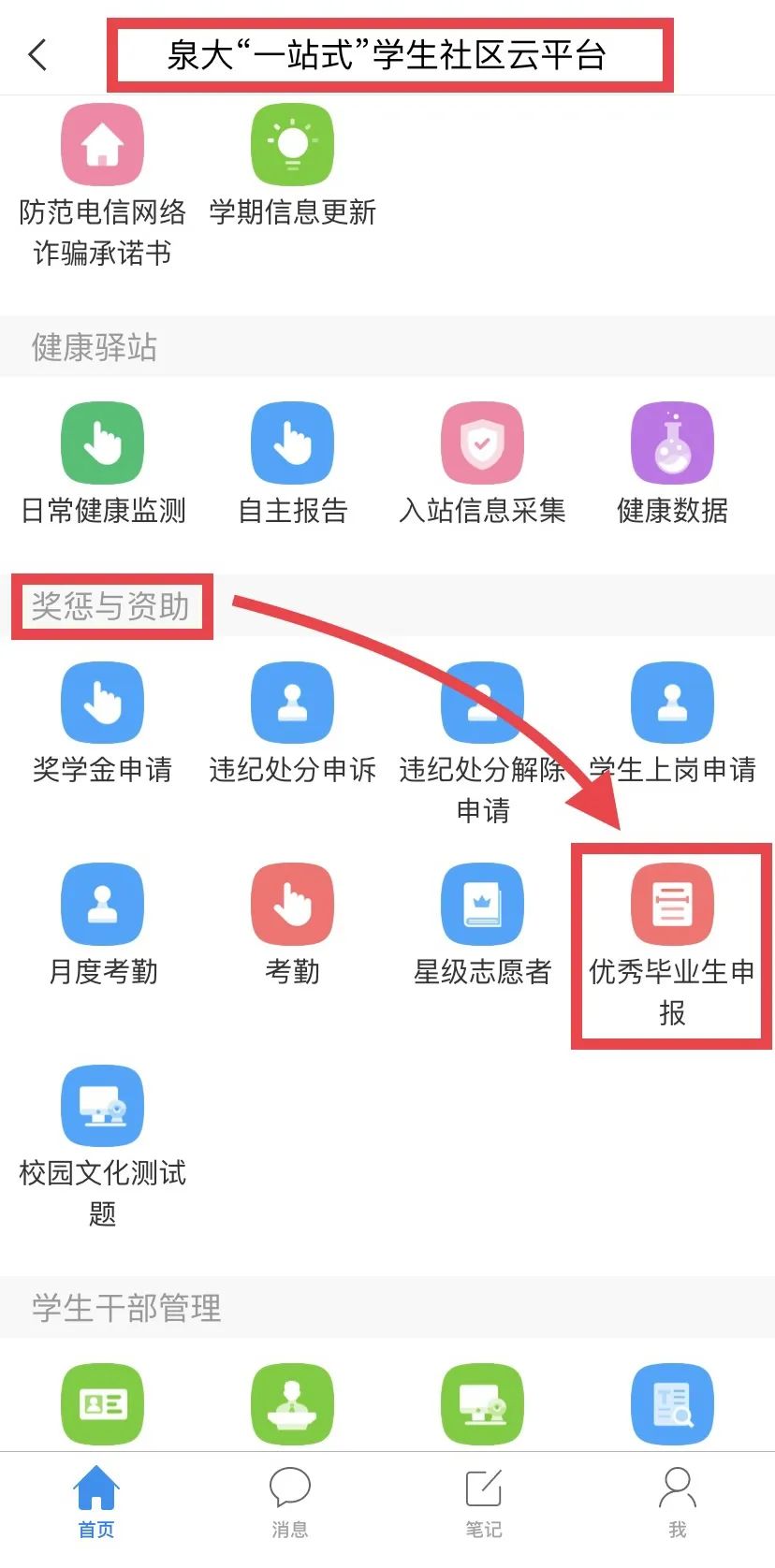Open 校园文化测试题
775x1568 pixels.
tap(102, 1107)
